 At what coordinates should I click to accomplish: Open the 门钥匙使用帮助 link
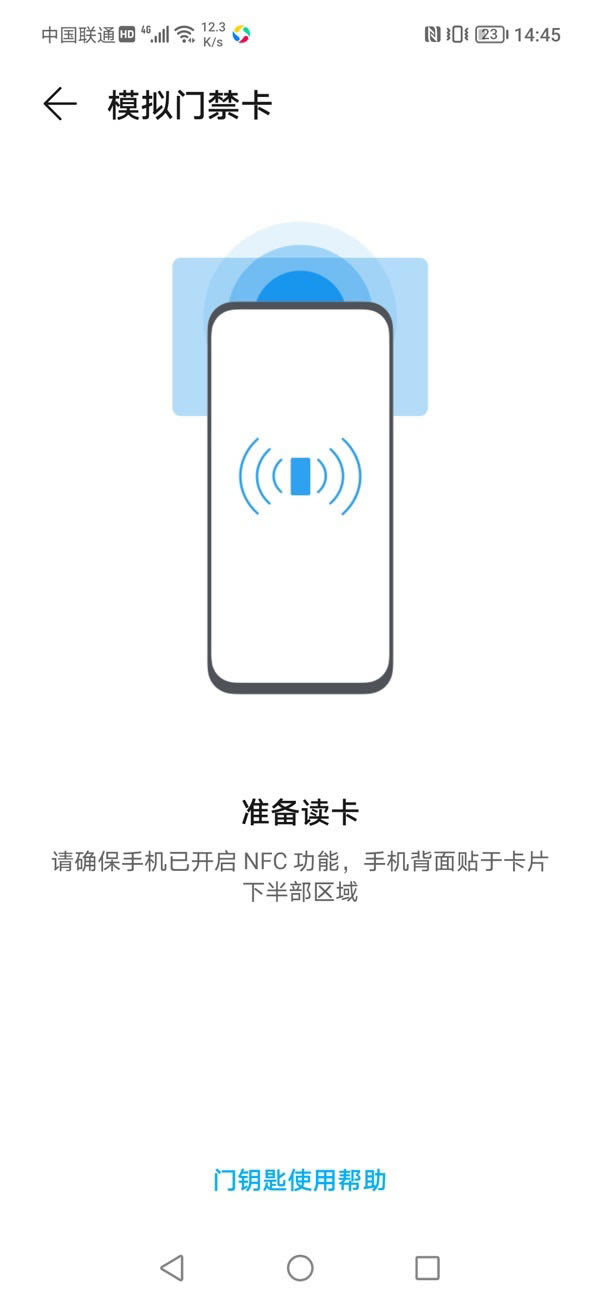[300, 1180]
